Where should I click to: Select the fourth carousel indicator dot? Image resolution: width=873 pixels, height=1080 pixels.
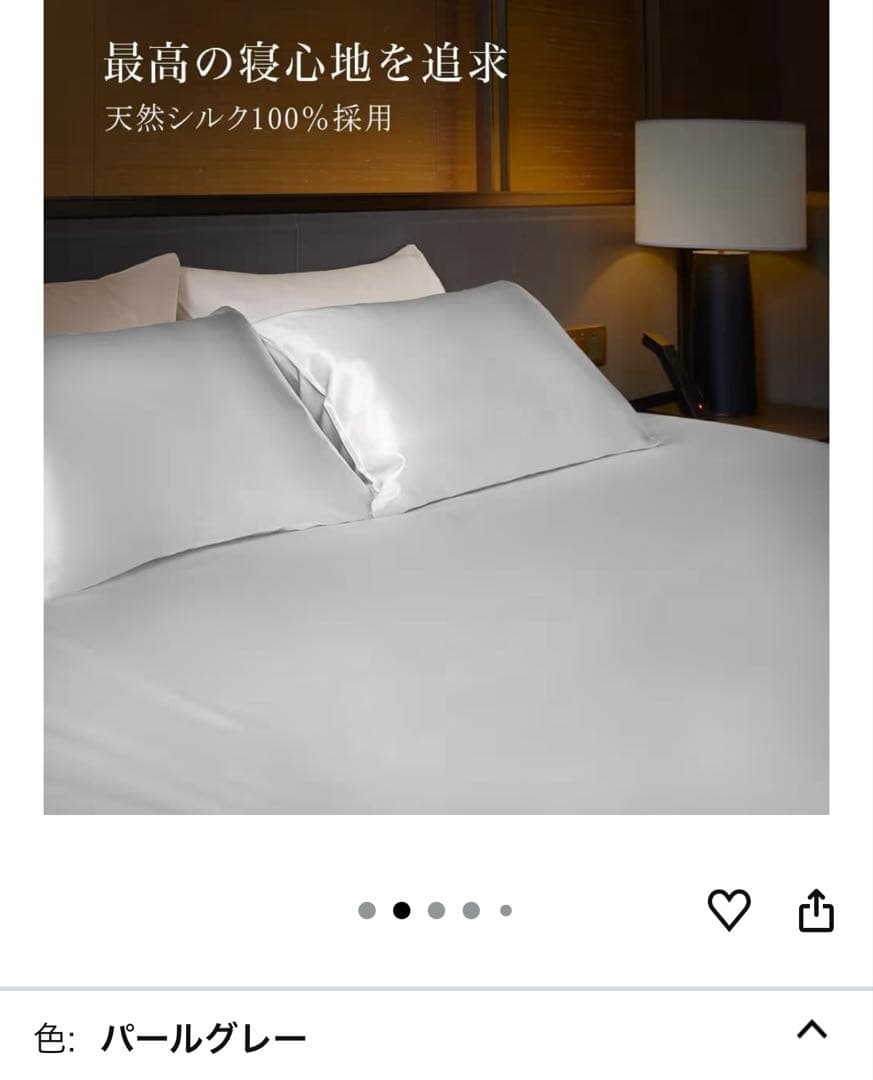pos(469,908)
